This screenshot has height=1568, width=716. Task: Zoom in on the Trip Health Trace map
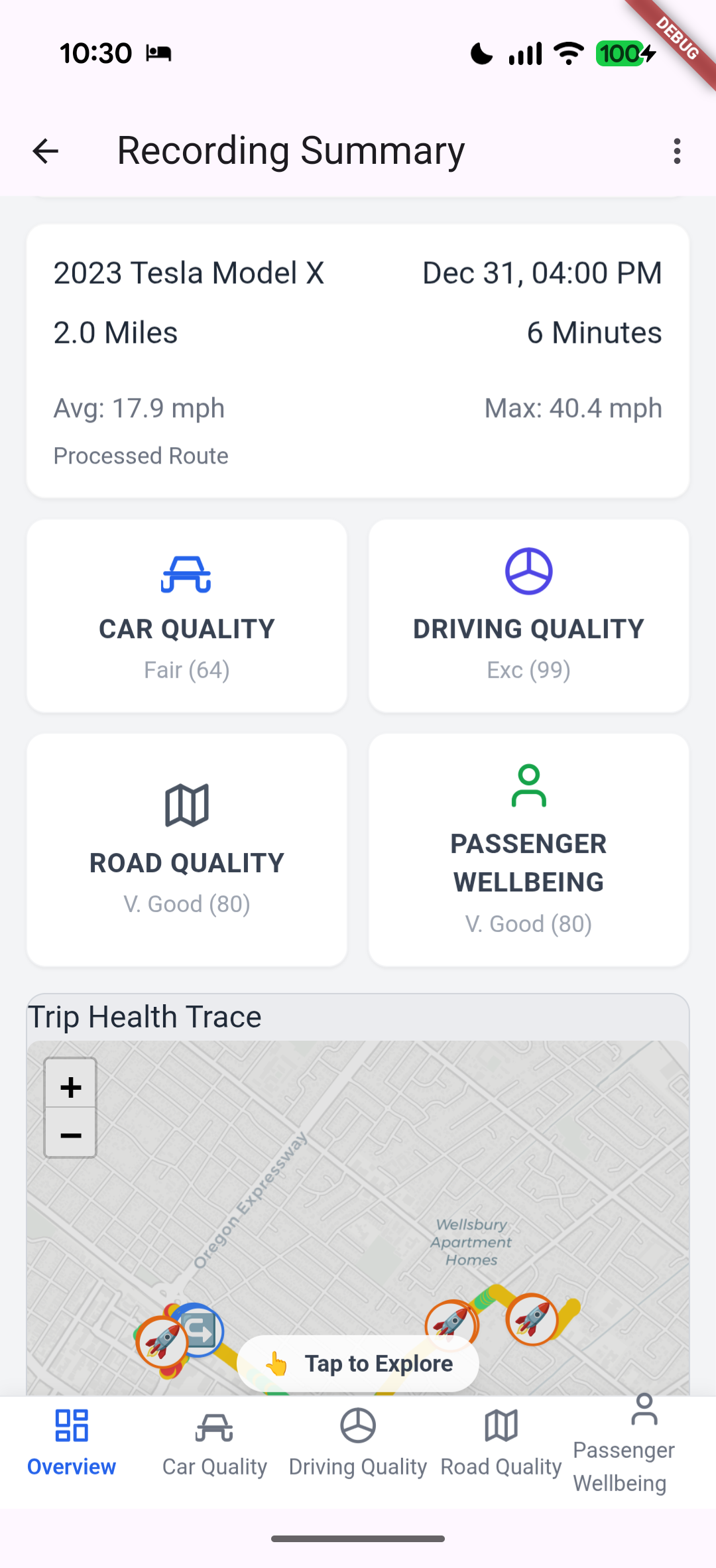[x=70, y=1086]
